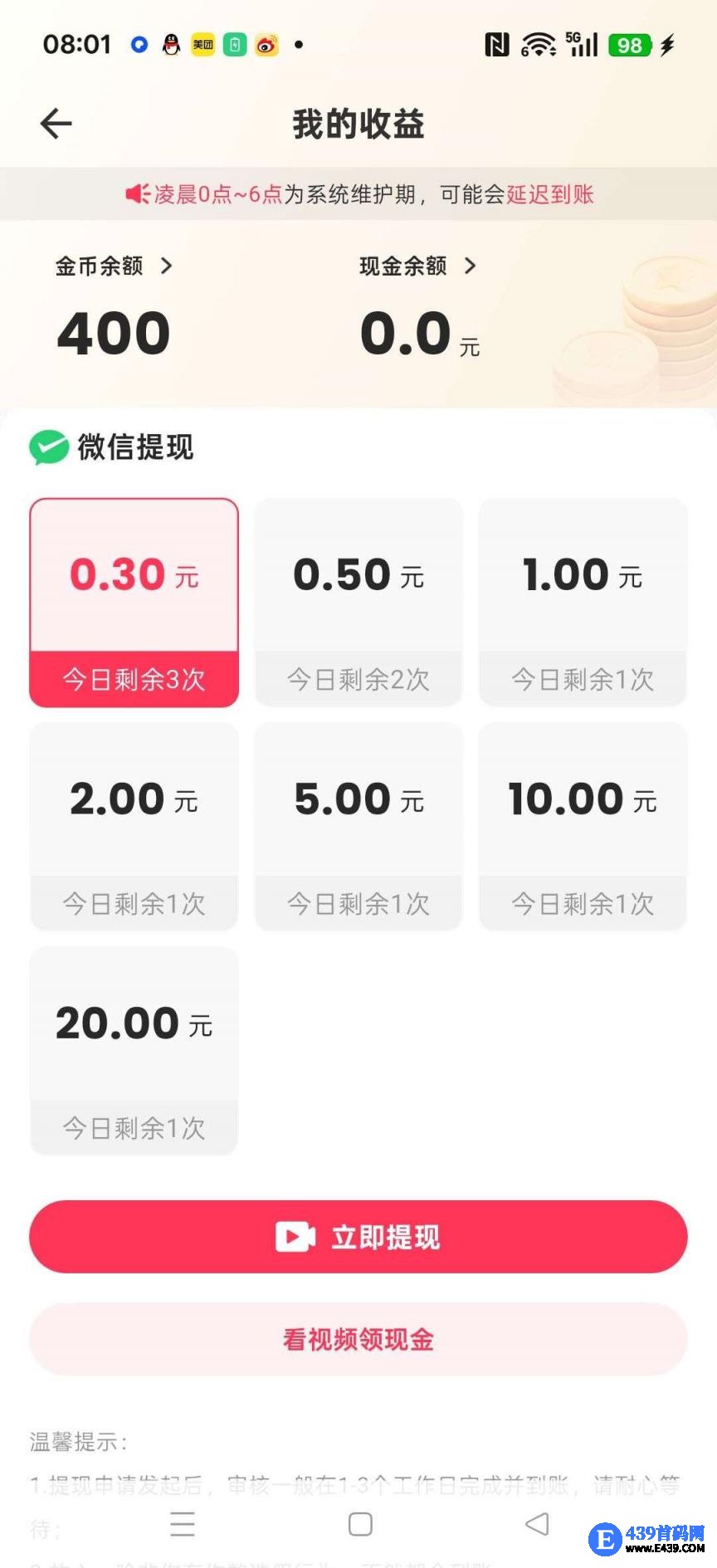
Task: Select the 20.00 元 withdrawal amount
Action: point(134,1050)
